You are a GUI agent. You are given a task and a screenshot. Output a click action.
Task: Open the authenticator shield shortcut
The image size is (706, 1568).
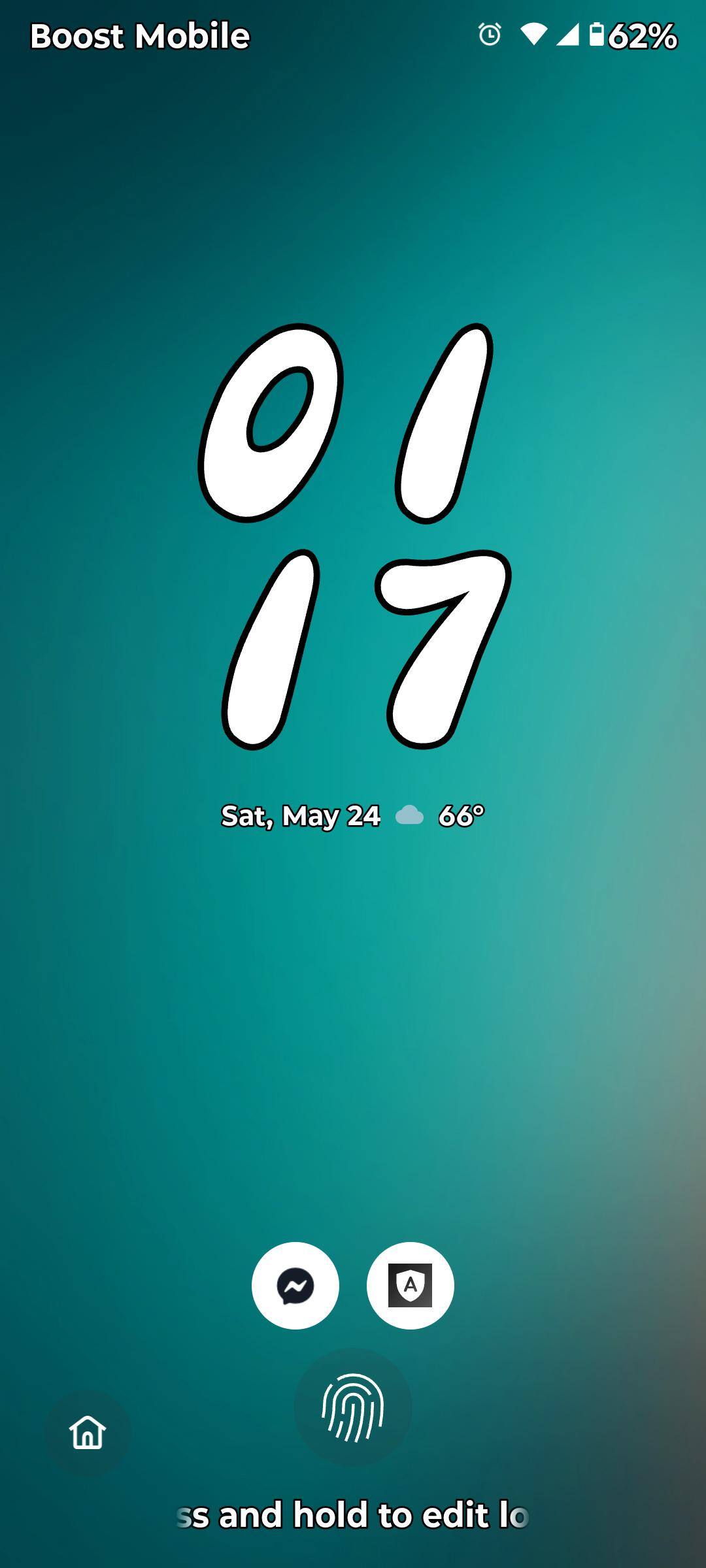[410, 1285]
